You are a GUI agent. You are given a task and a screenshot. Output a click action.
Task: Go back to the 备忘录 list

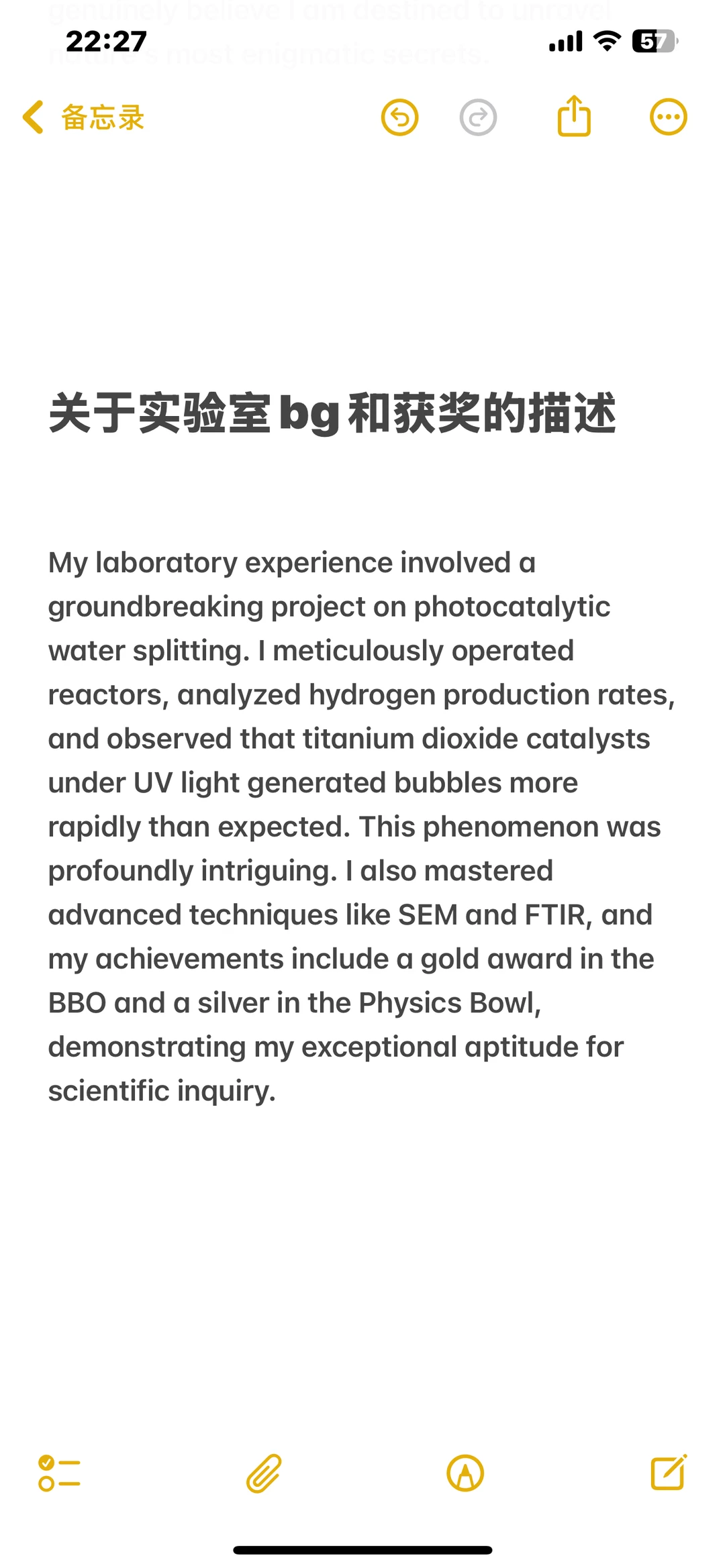[83, 117]
